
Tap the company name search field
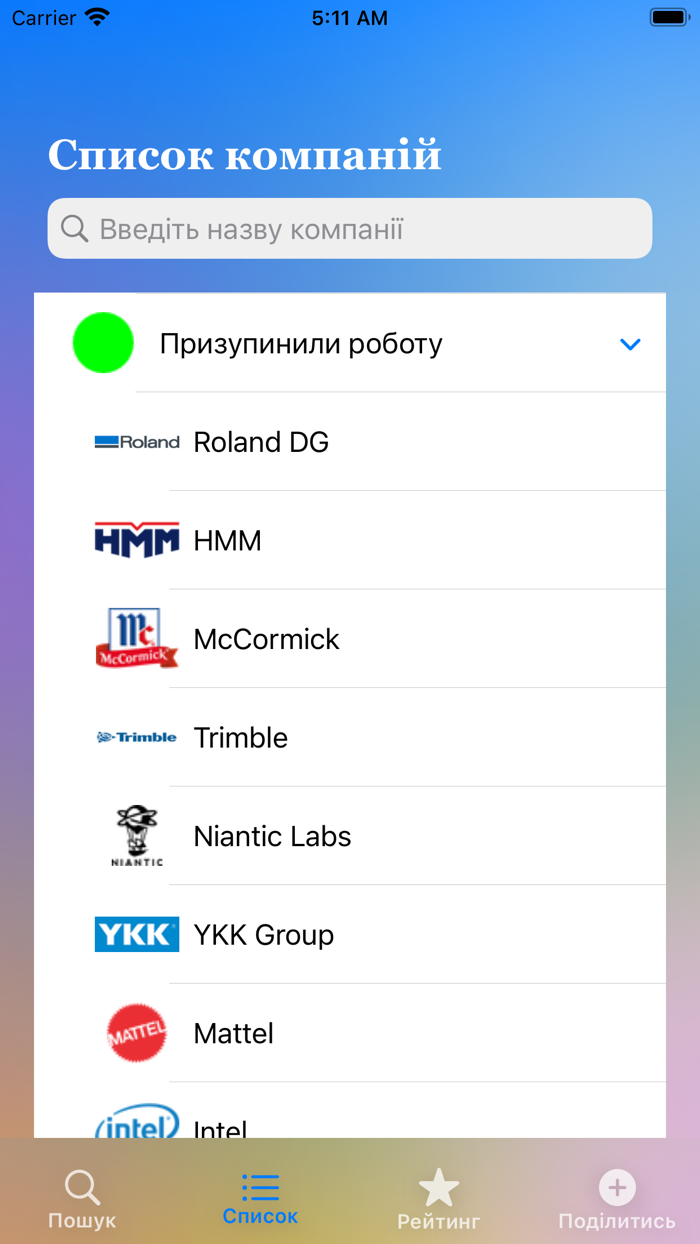point(350,229)
